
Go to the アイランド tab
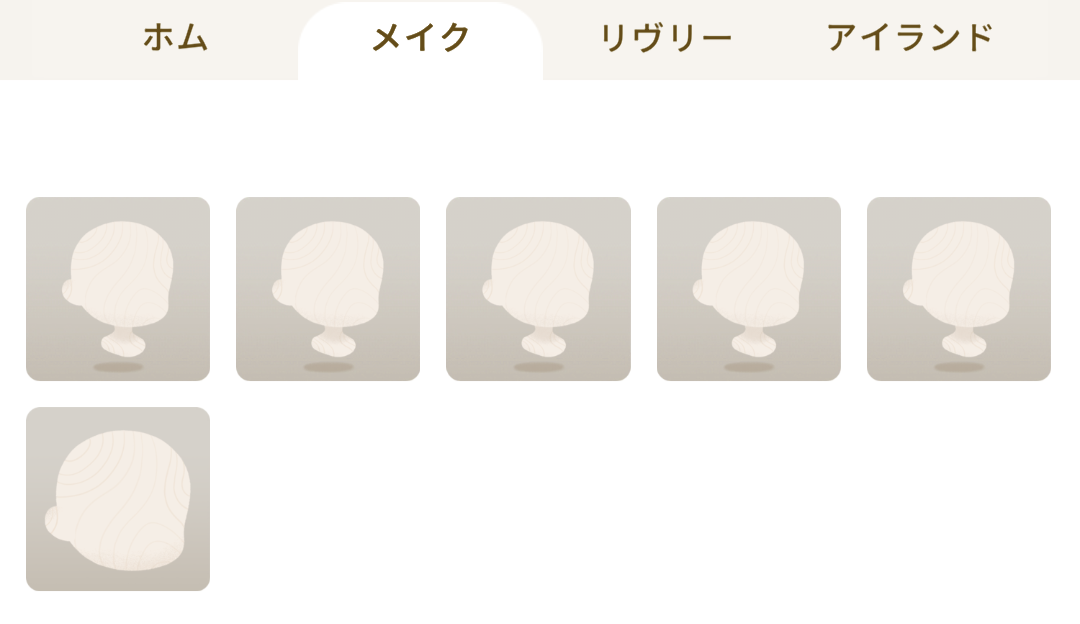coord(910,39)
